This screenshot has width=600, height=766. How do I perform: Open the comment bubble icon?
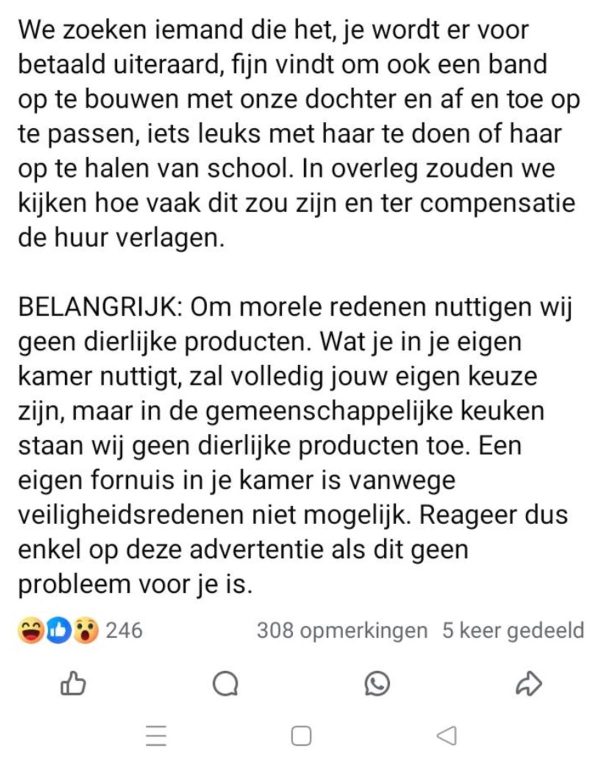click(225, 684)
